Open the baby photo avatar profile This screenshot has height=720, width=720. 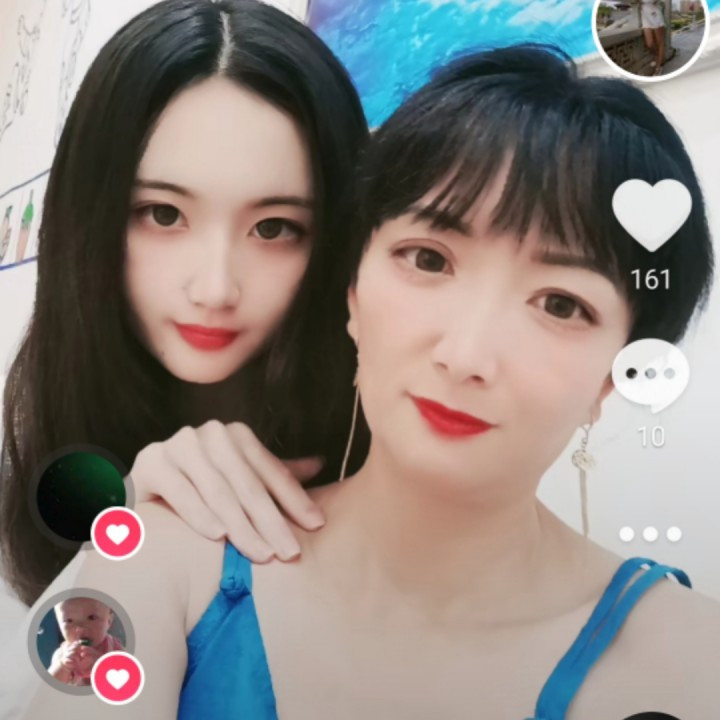[x=74, y=636]
